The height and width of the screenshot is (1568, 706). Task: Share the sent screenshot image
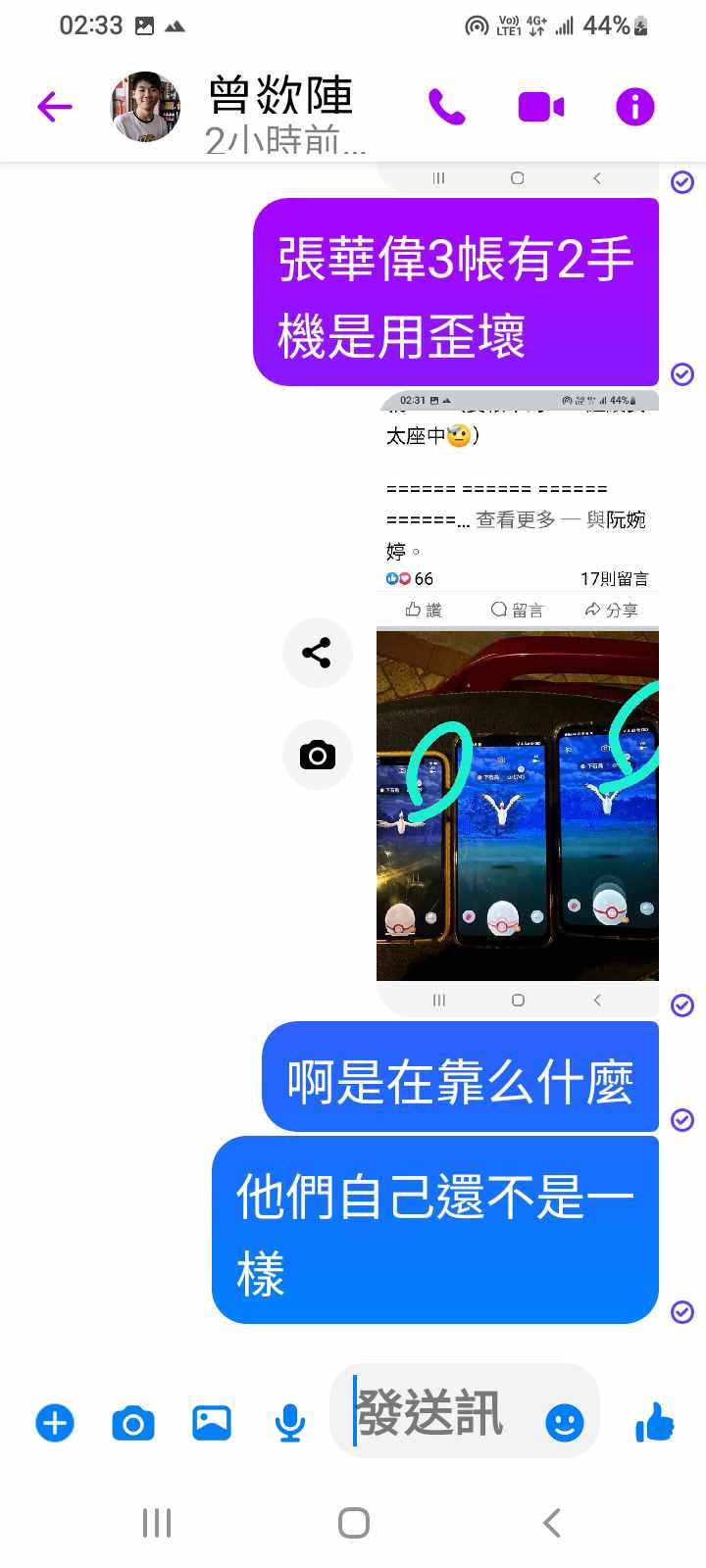point(317,653)
